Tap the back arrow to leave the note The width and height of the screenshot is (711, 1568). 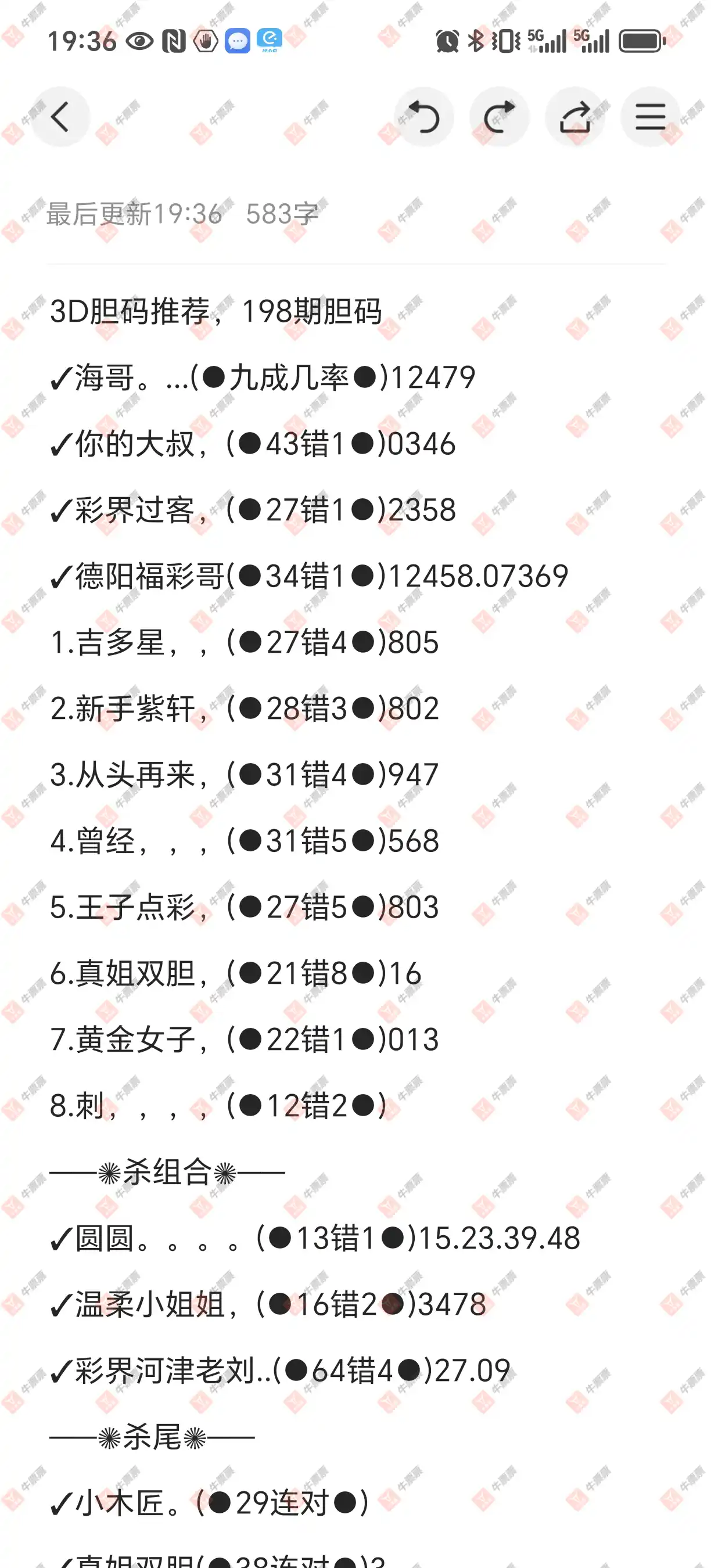[60, 117]
